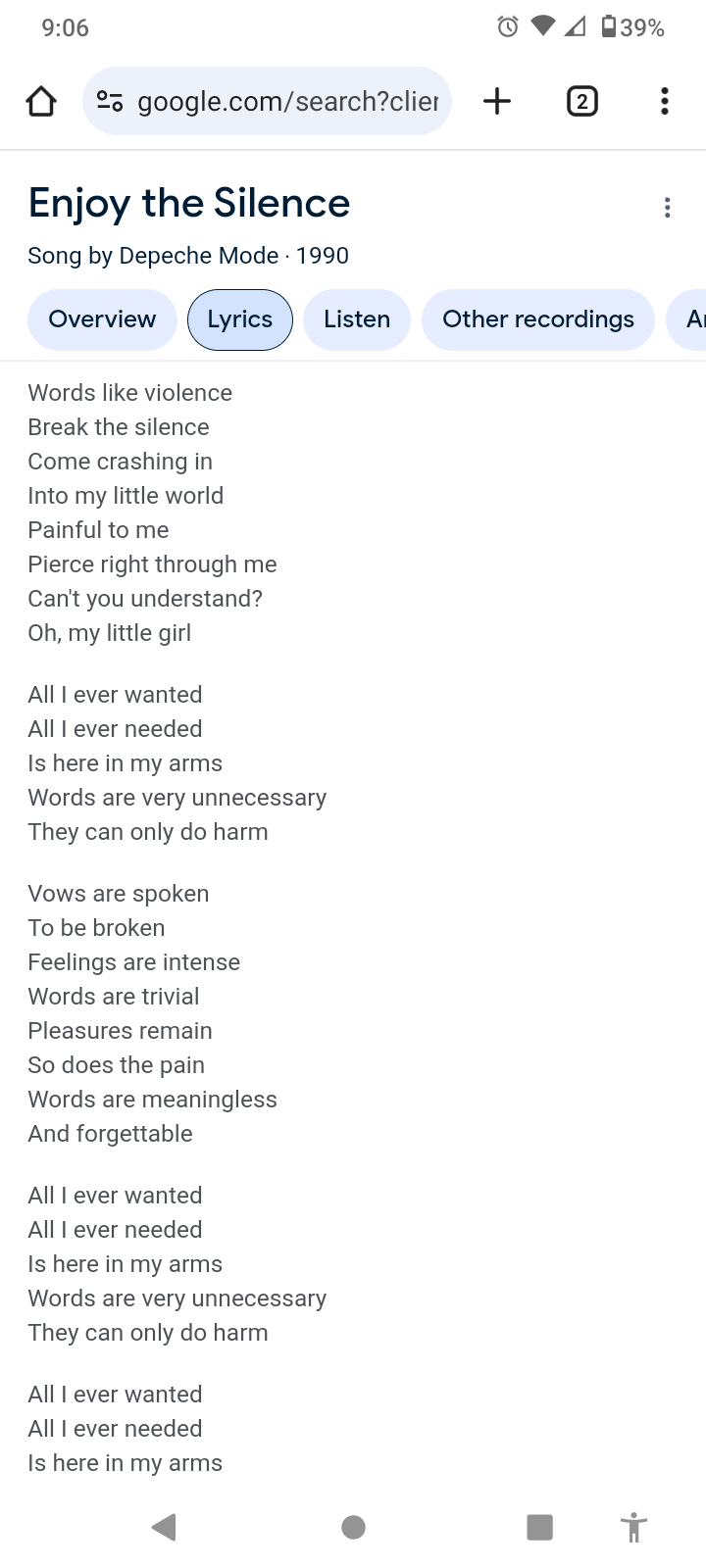706x1568 pixels.
Task: Open more options for Enjoy the Silence
Action: click(x=667, y=208)
